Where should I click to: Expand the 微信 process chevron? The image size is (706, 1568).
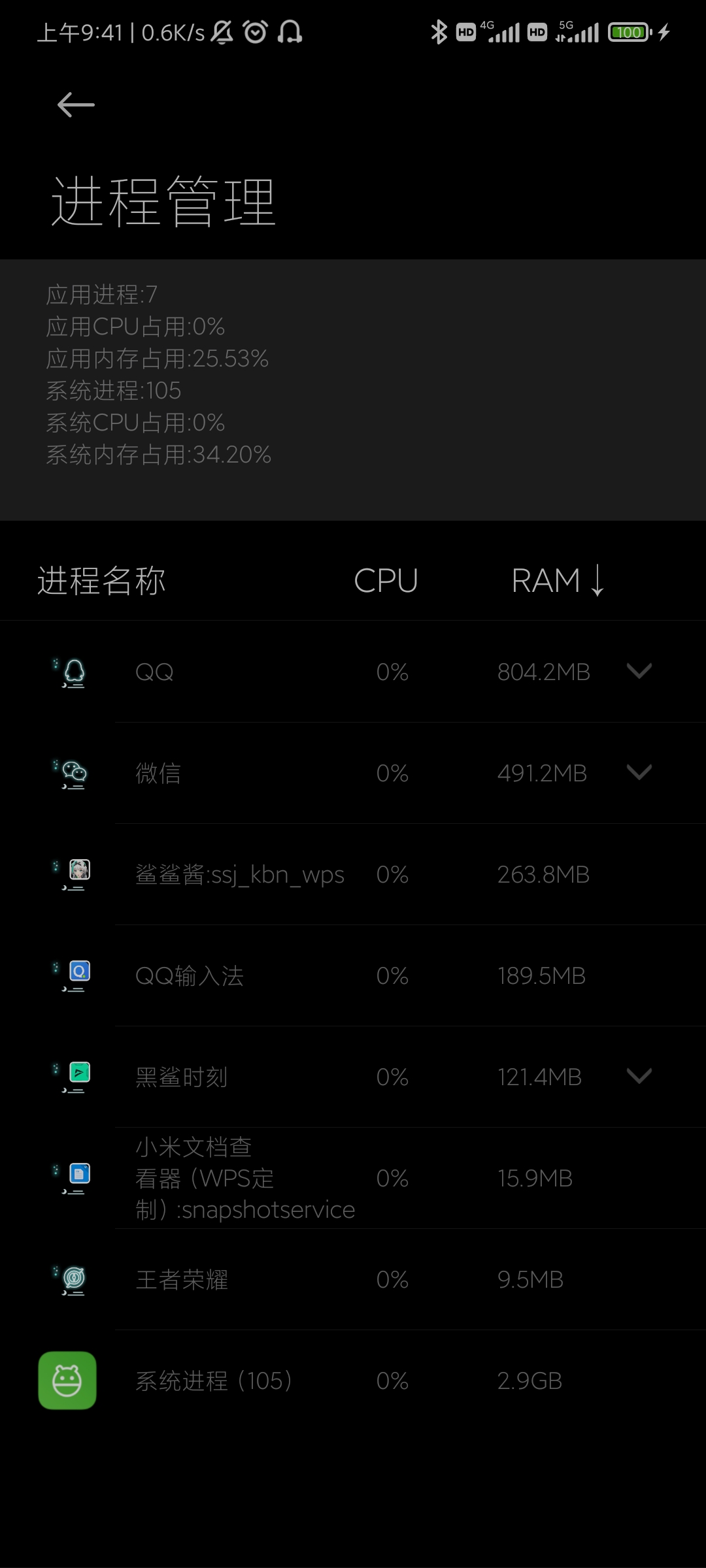tap(639, 772)
